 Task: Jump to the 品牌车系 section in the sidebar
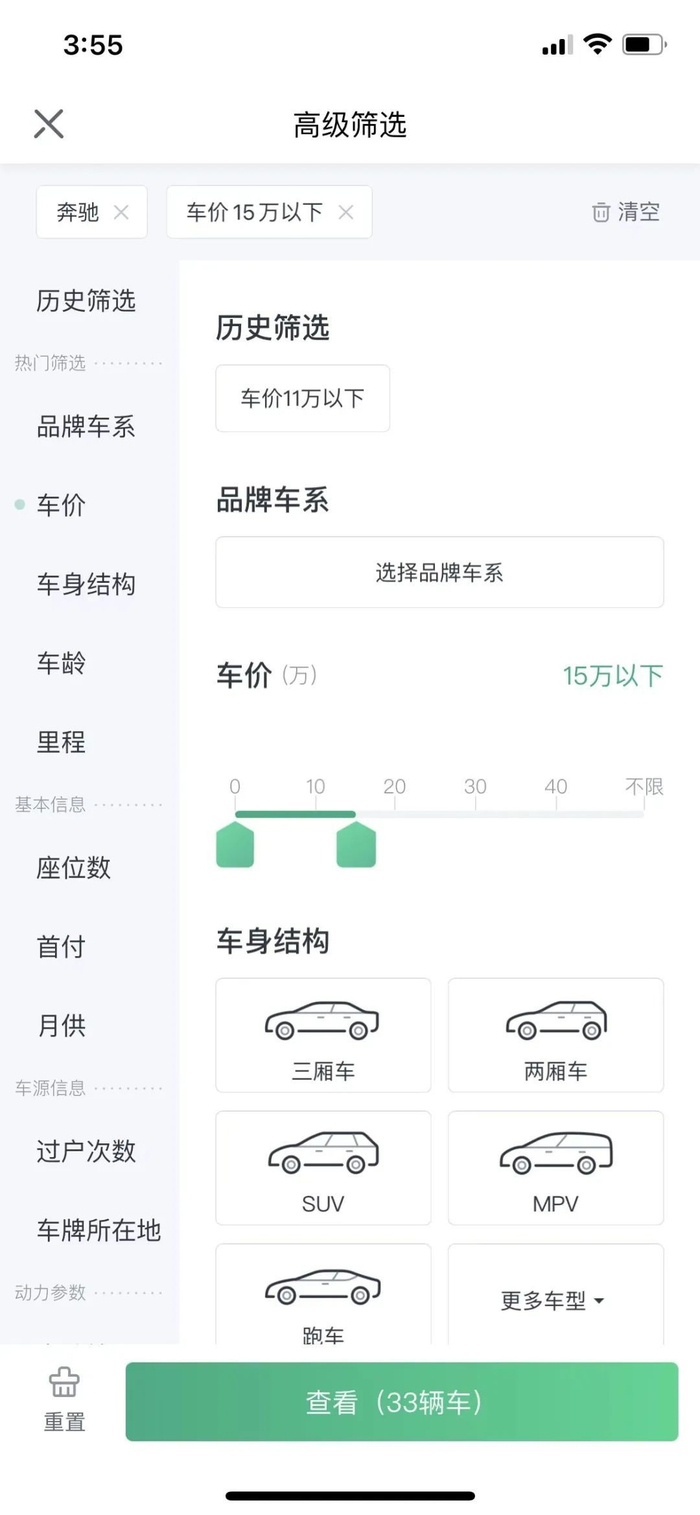(86, 427)
